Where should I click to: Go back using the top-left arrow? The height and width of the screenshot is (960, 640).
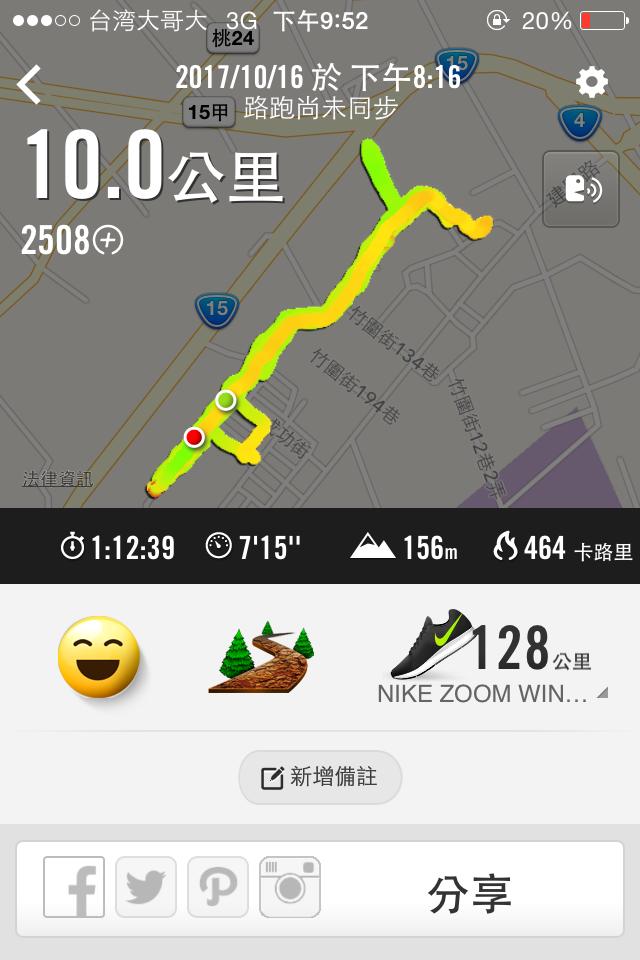tap(30, 85)
